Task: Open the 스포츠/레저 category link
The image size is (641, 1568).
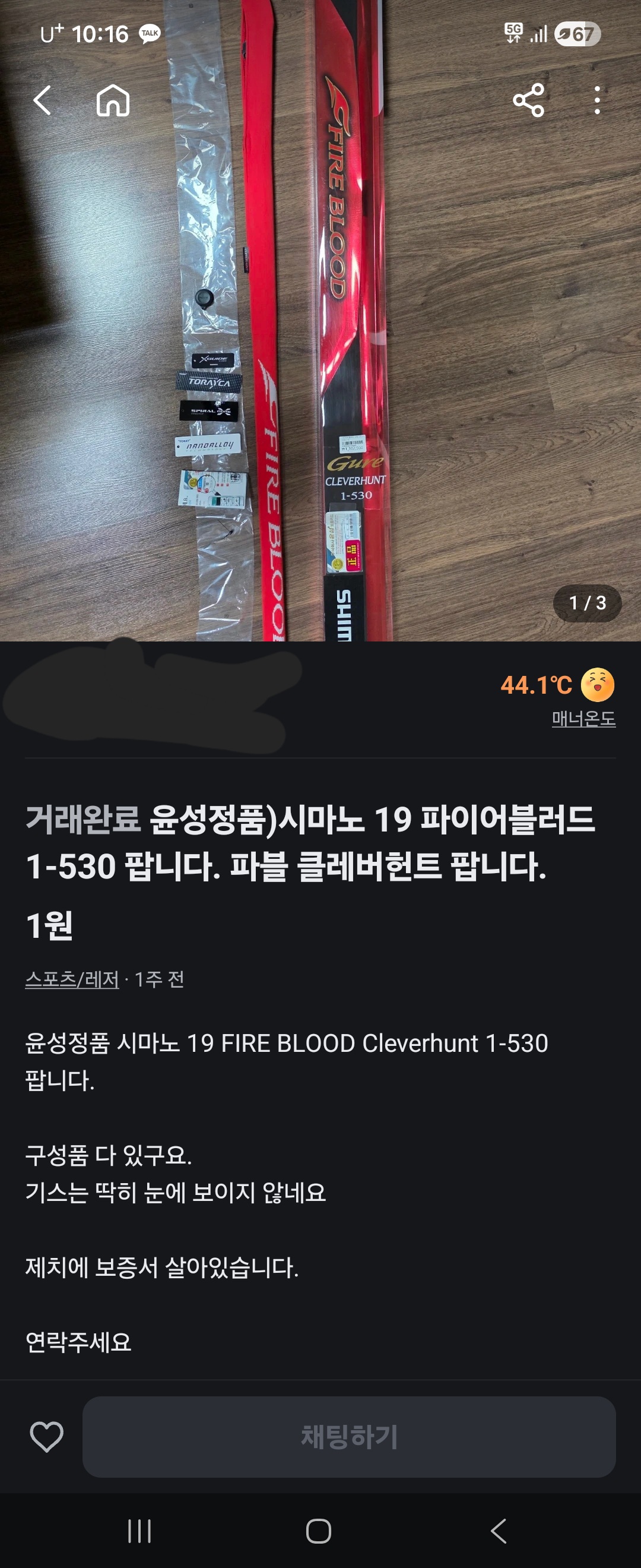Action: point(72,979)
